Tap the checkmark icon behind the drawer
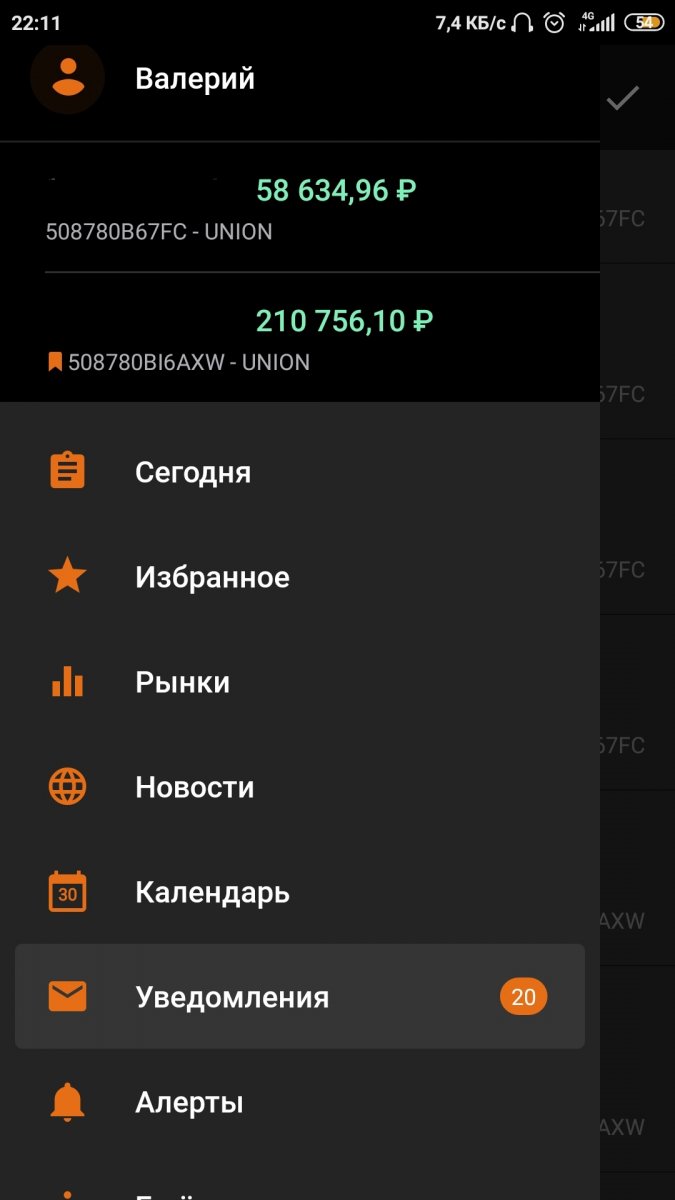 tap(623, 97)
